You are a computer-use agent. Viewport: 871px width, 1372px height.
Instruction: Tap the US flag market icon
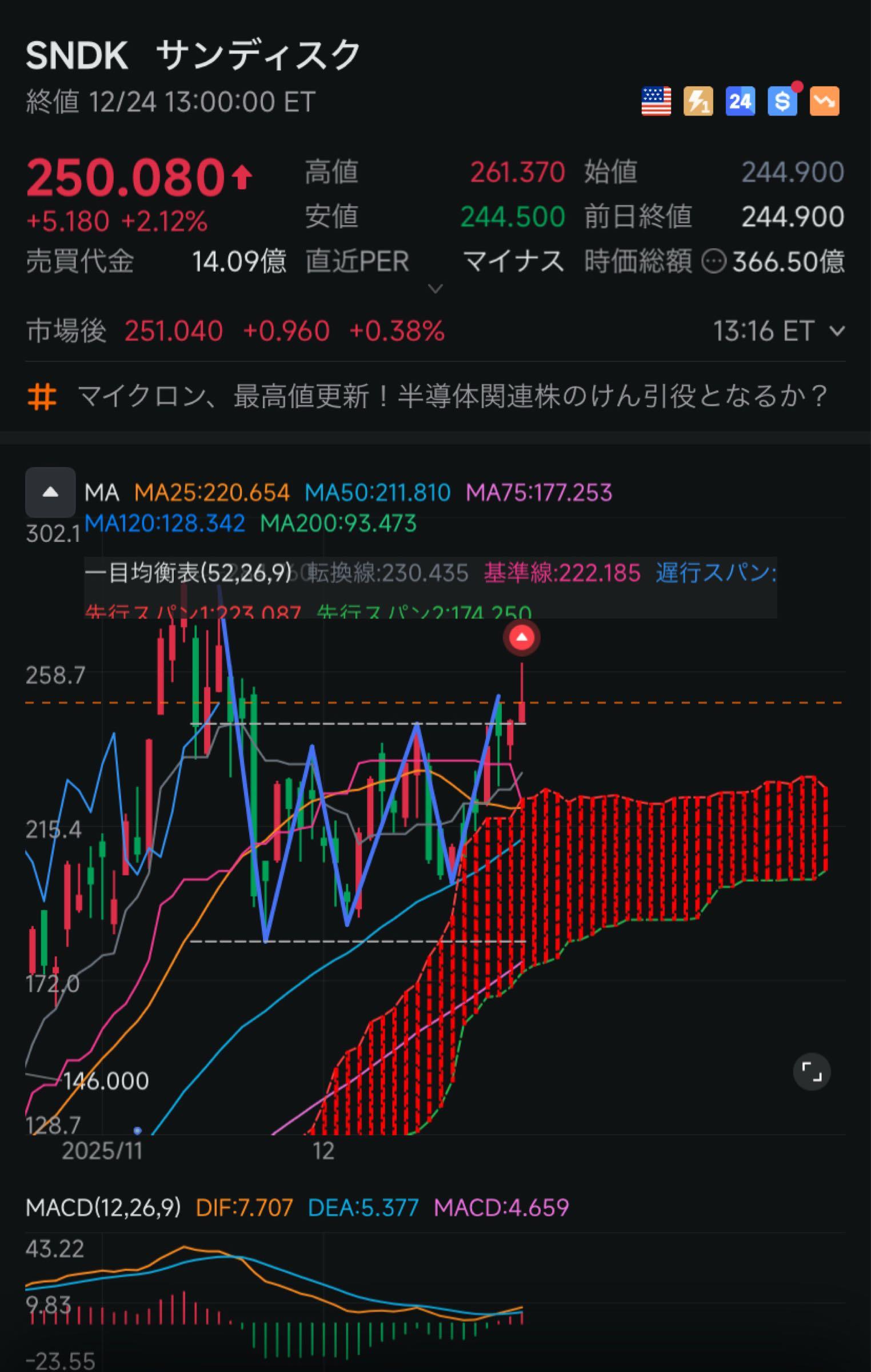click(656, 102)
